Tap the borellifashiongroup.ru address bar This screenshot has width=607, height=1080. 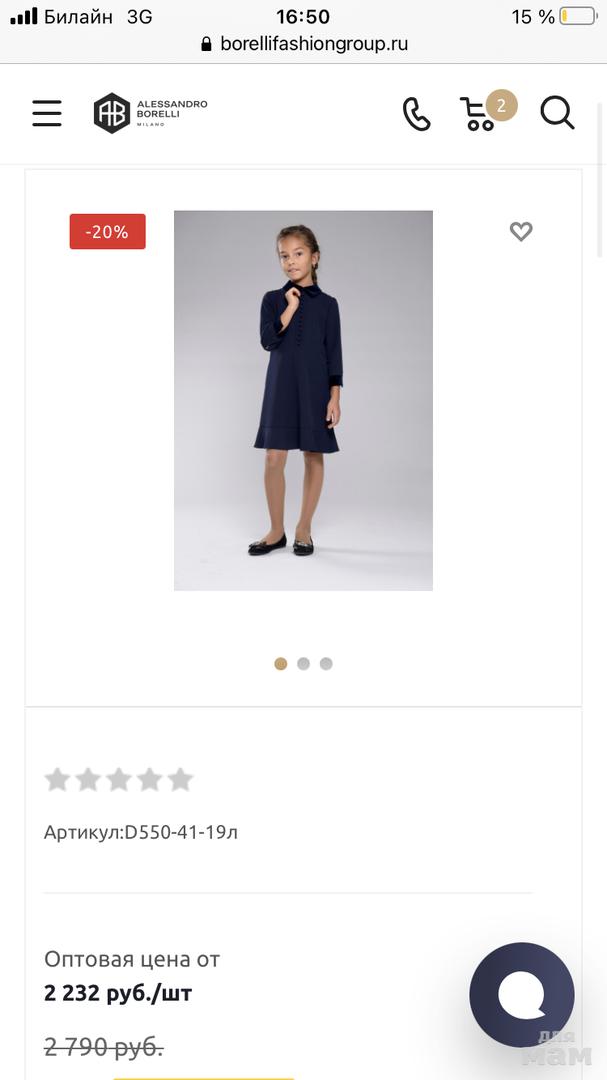pos(303,44)
